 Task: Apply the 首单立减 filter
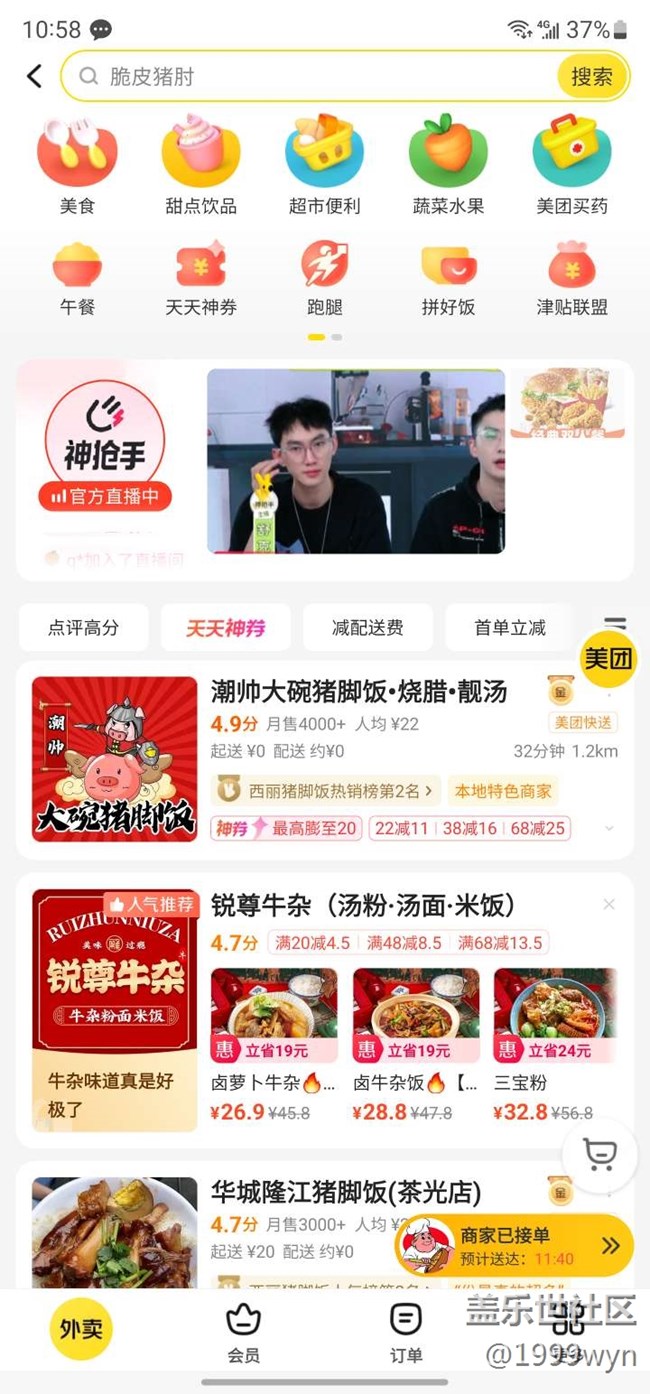(x=510, y=628)
